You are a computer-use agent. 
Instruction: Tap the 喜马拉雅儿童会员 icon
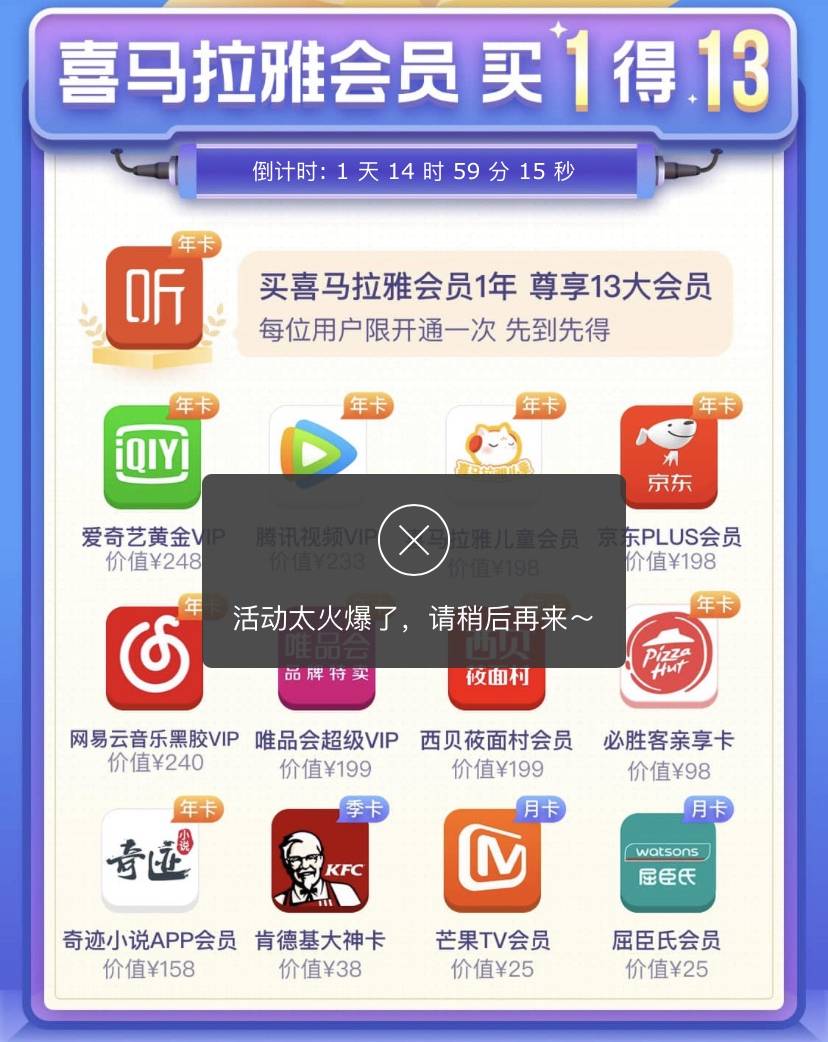(494, 455)
